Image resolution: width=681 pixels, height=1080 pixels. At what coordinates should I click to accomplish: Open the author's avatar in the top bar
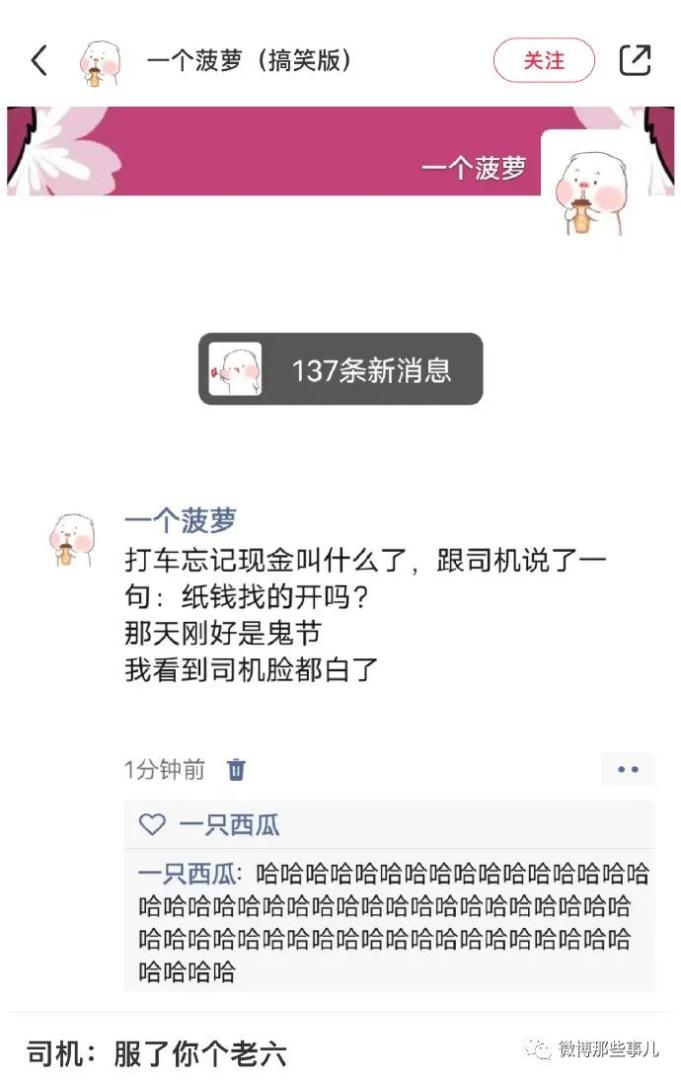click(x=100, y=62)
